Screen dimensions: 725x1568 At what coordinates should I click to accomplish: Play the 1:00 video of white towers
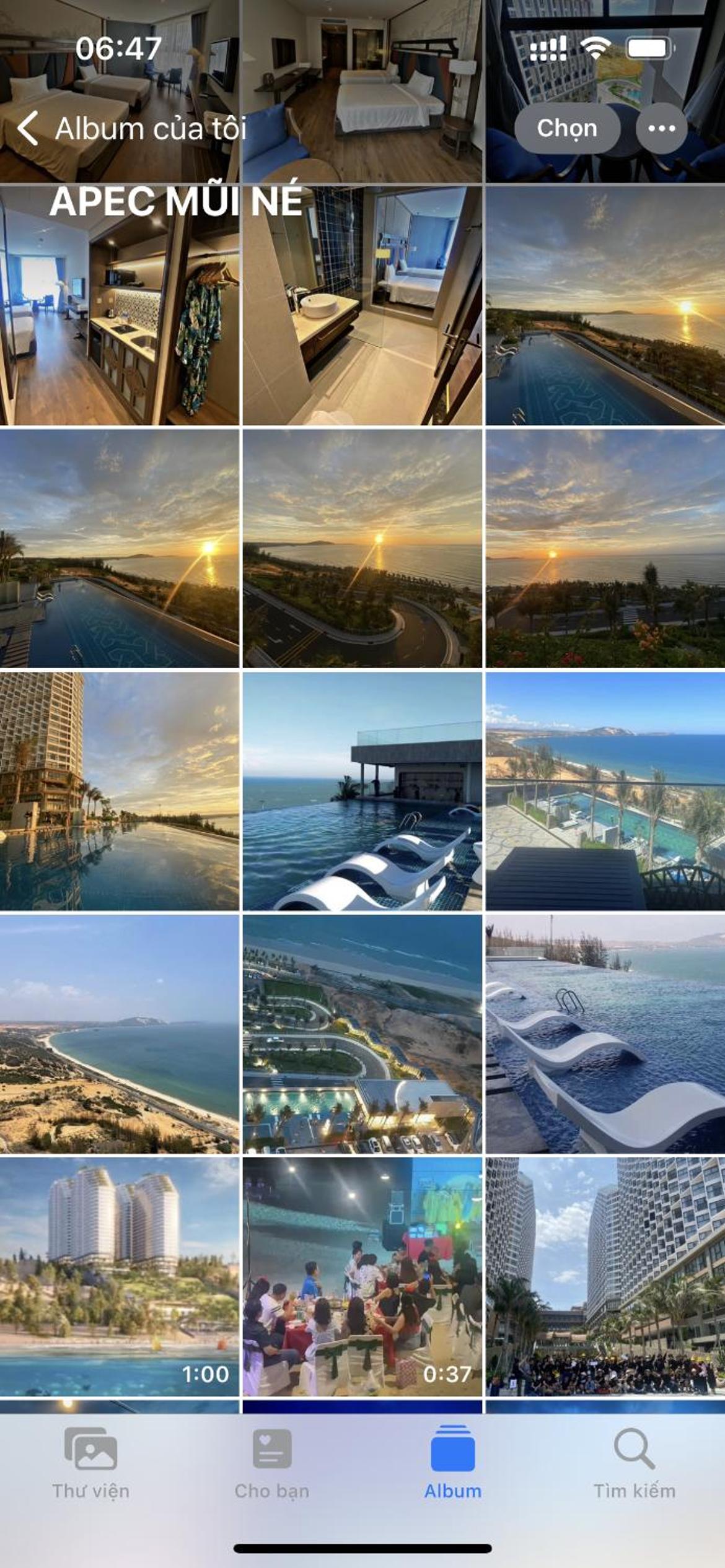click(119, 1277)
